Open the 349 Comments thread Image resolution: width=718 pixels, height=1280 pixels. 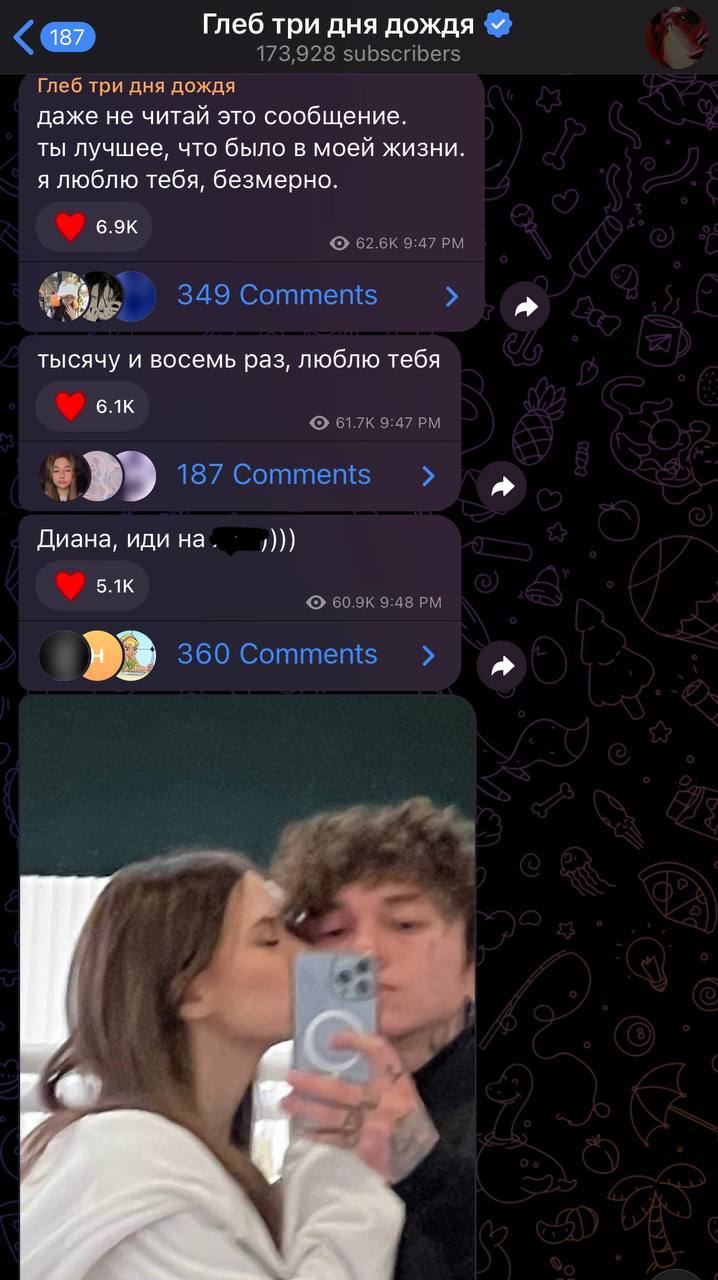[x=276, y=295]
